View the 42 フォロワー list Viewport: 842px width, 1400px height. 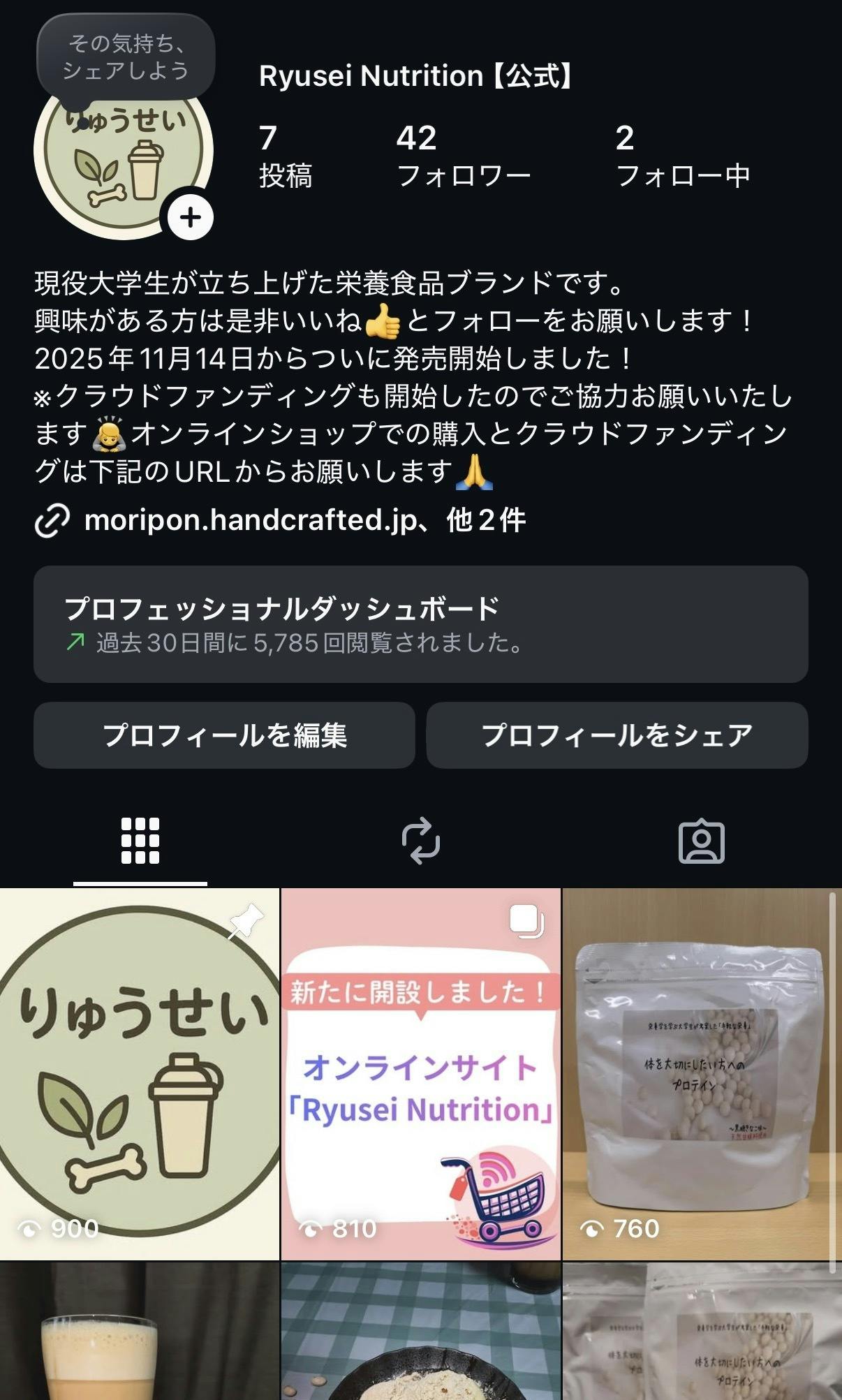tap(463, 156)
